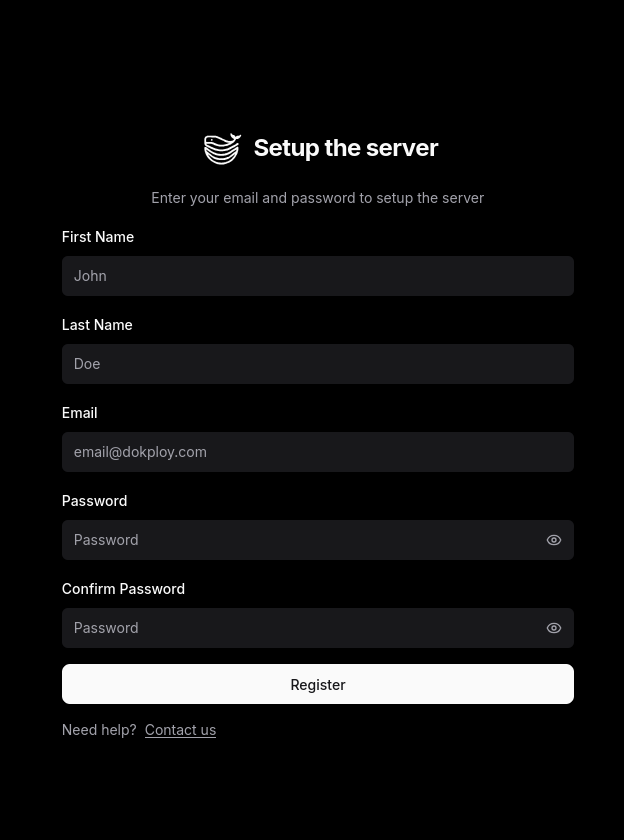Select the Email text field
624x840 pixels.
[x=317, y=452]
